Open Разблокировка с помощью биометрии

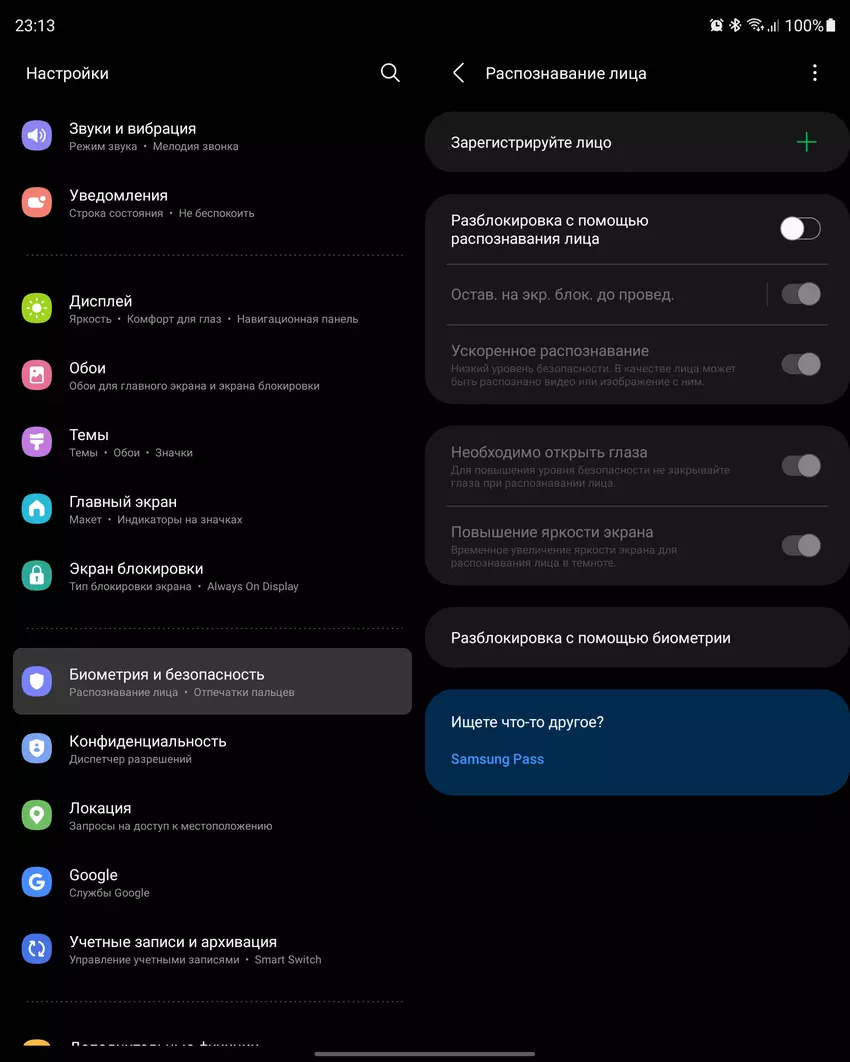pyautogui.click(x=636, y=638)
